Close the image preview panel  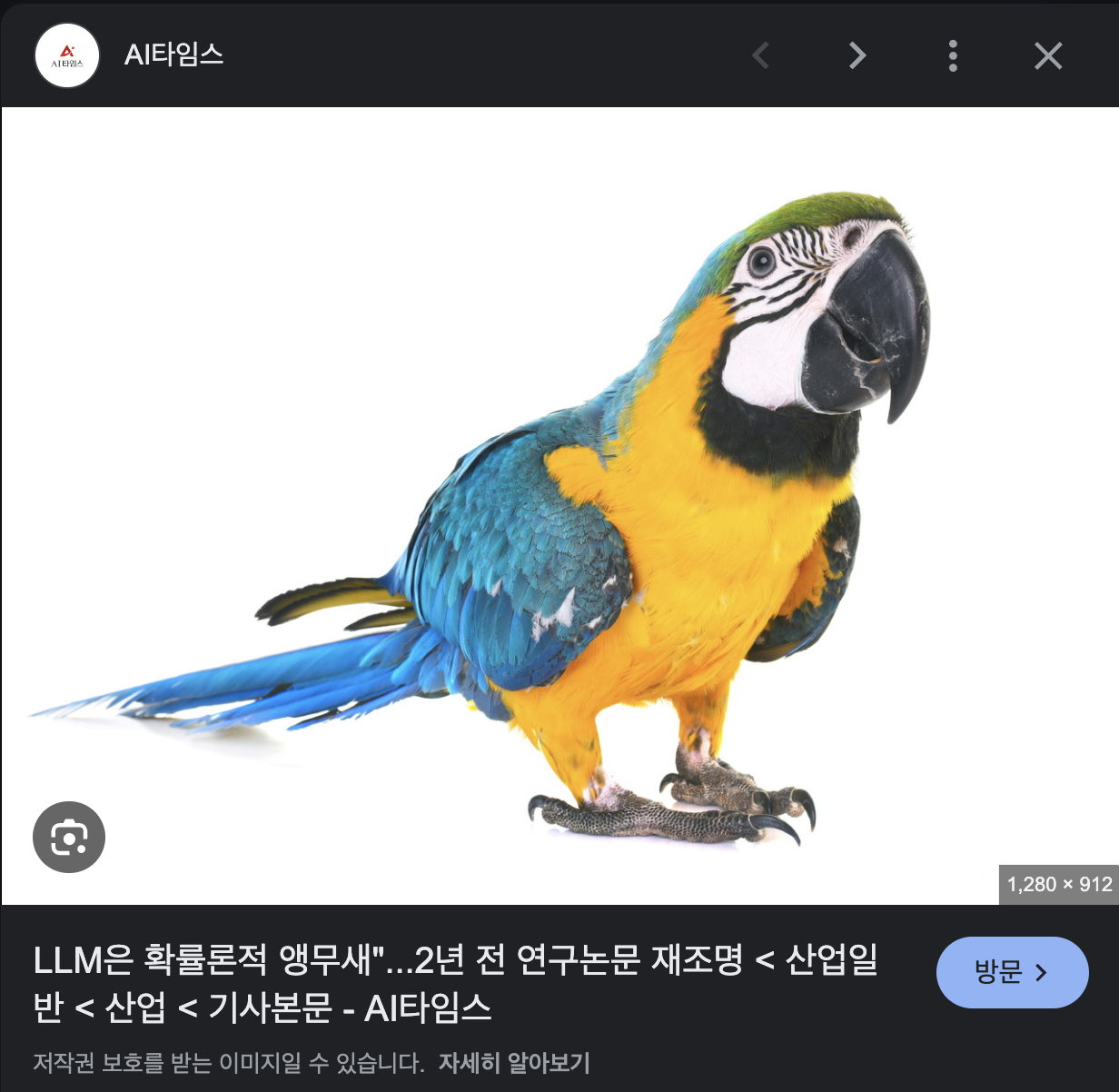point(1048,56)
